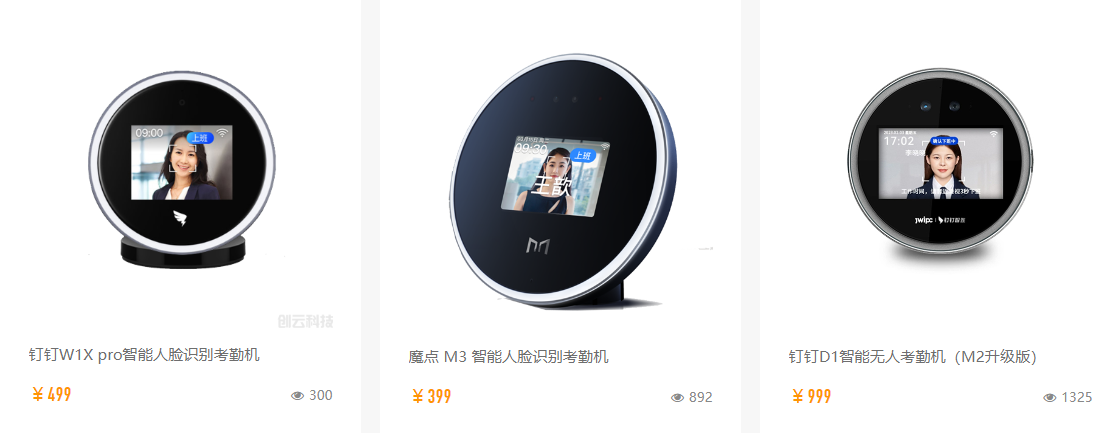
Task: Open the 魔点 M3 智能人脸识别考勤机 product card
Action: coord(509,356)
